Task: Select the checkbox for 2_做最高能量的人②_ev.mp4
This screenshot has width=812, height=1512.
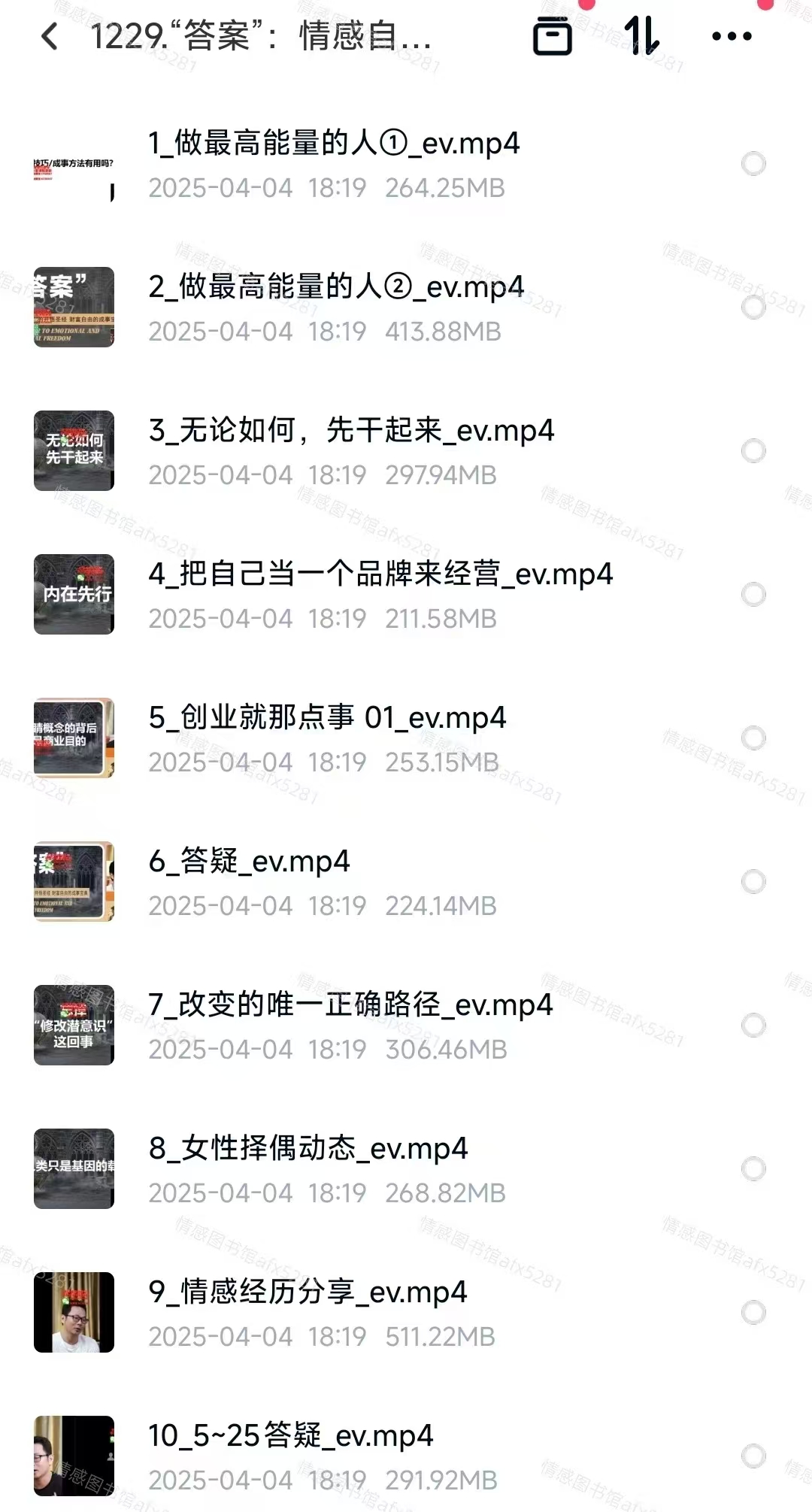Action: (753, 308)
